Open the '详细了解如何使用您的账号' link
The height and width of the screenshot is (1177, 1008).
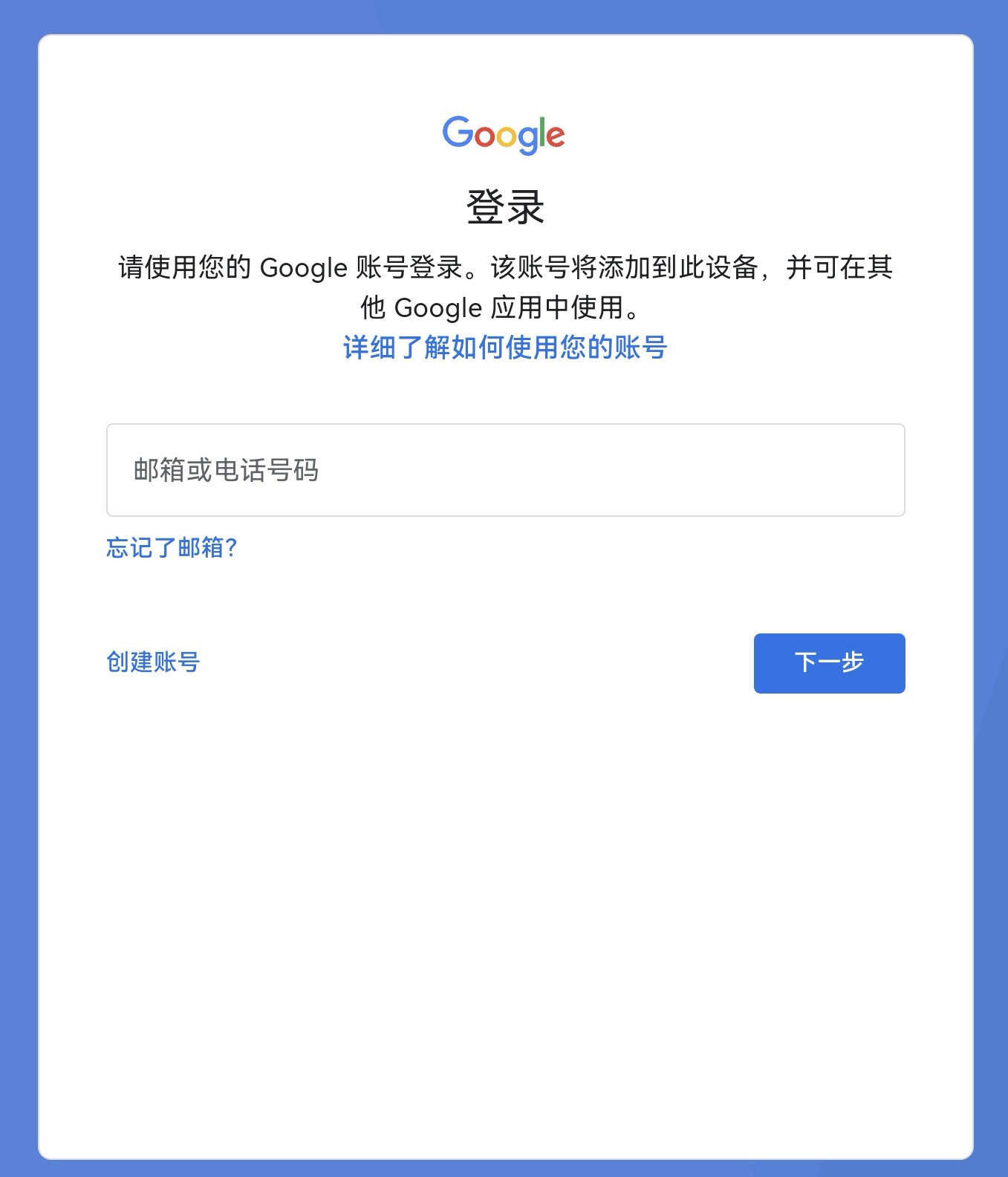pyautogui.click(x=505, y=348)
